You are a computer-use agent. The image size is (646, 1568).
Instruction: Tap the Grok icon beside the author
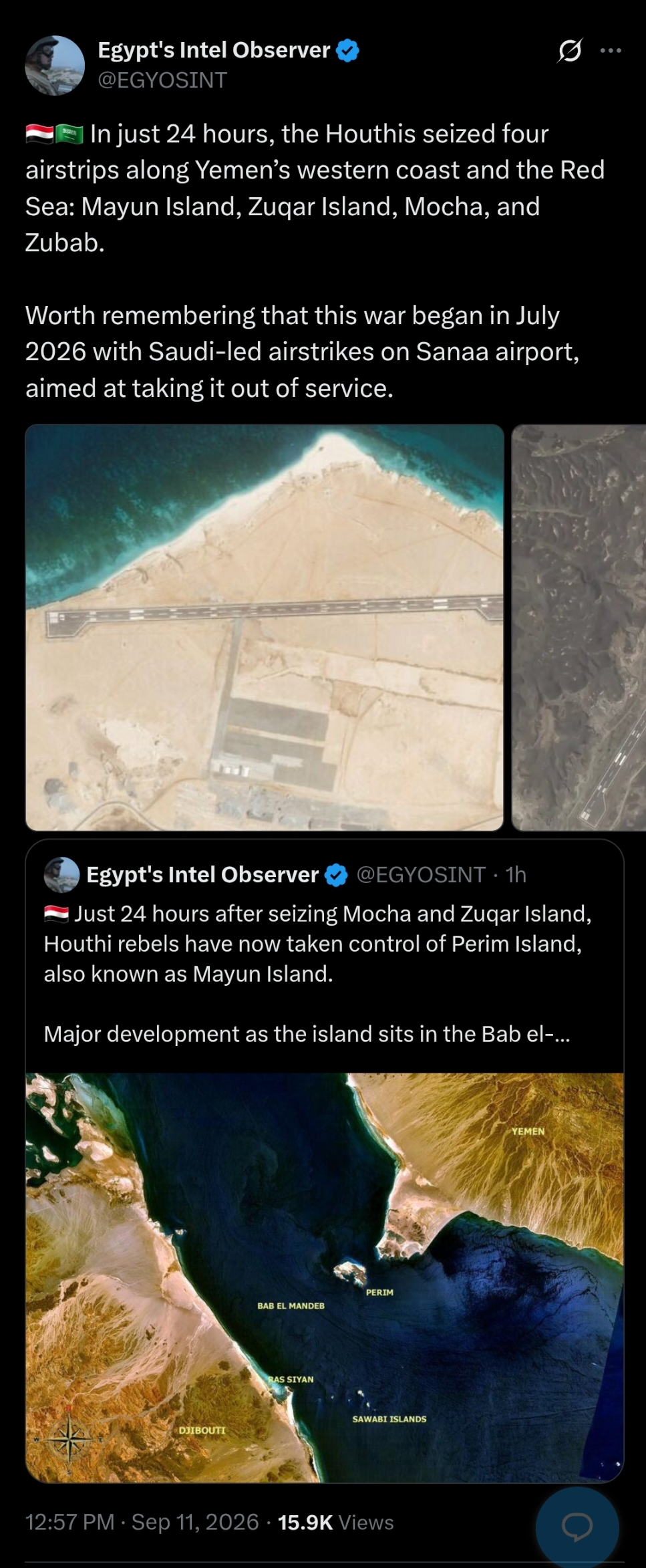[x=569, y=50]
